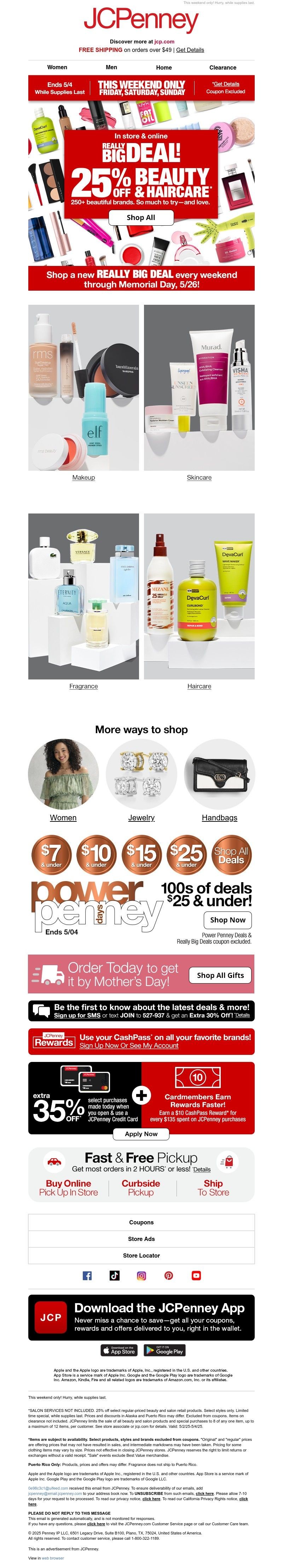Tap Shop Now for Power Penney deals

[x=227, y=920]
